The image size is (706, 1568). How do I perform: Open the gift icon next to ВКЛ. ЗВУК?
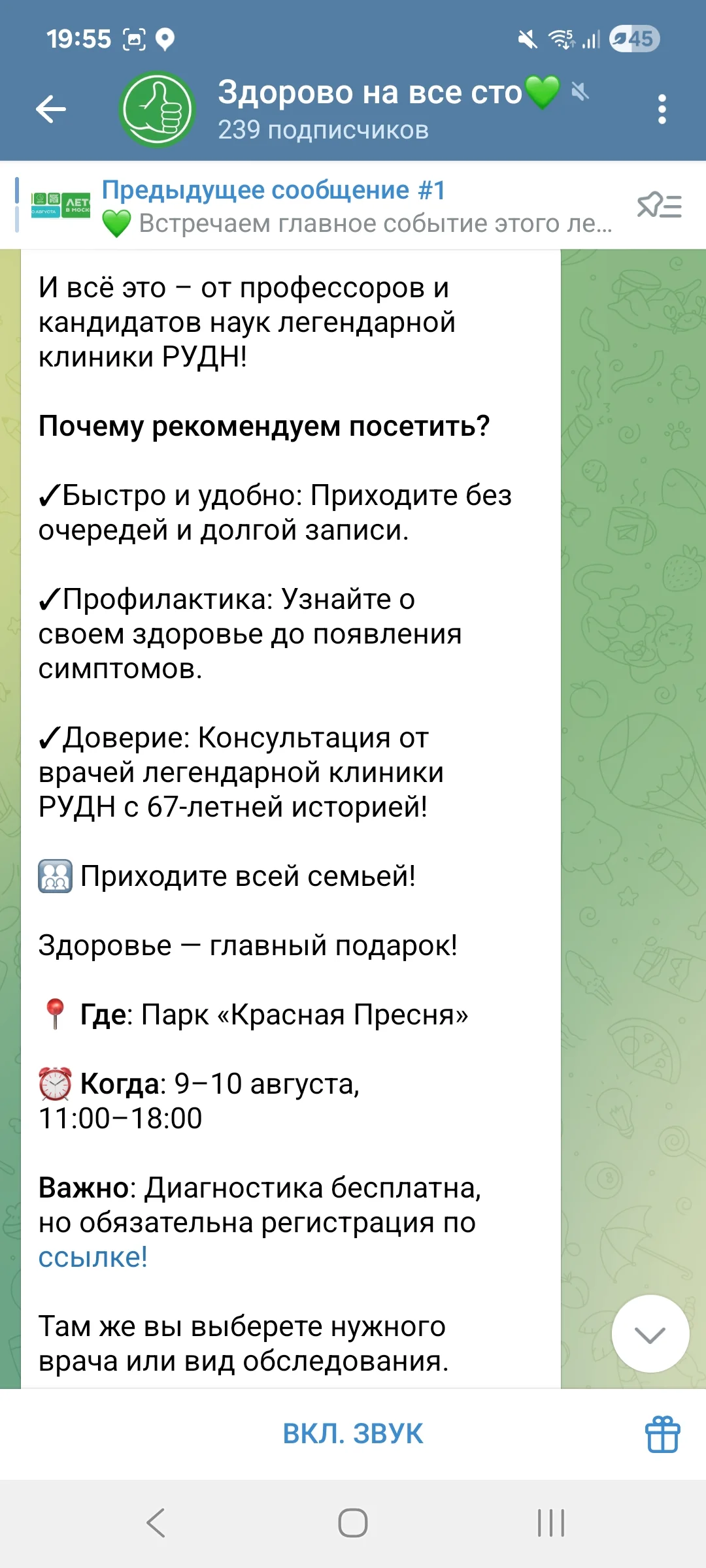tap(662, 1434)
